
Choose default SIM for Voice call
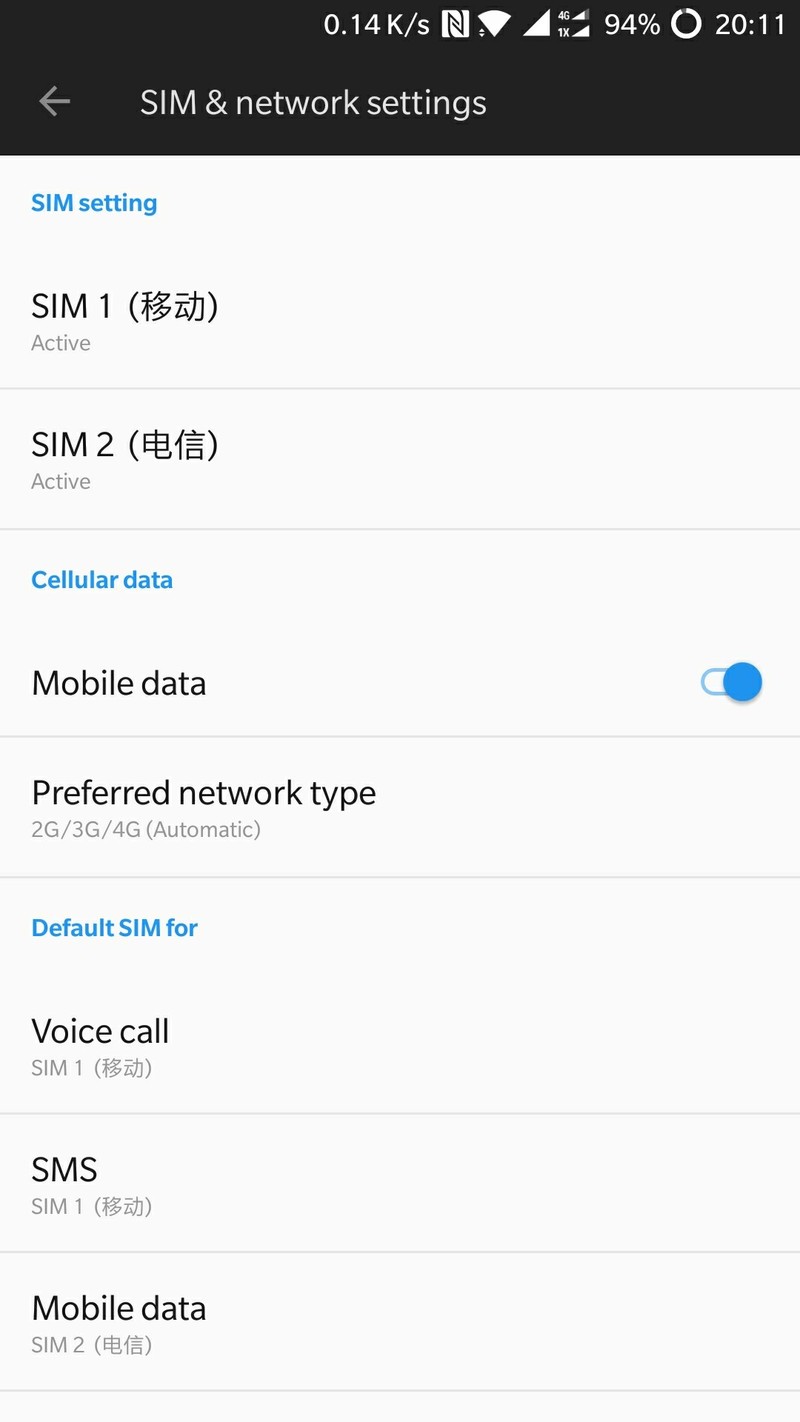(x=400, y=1046)
